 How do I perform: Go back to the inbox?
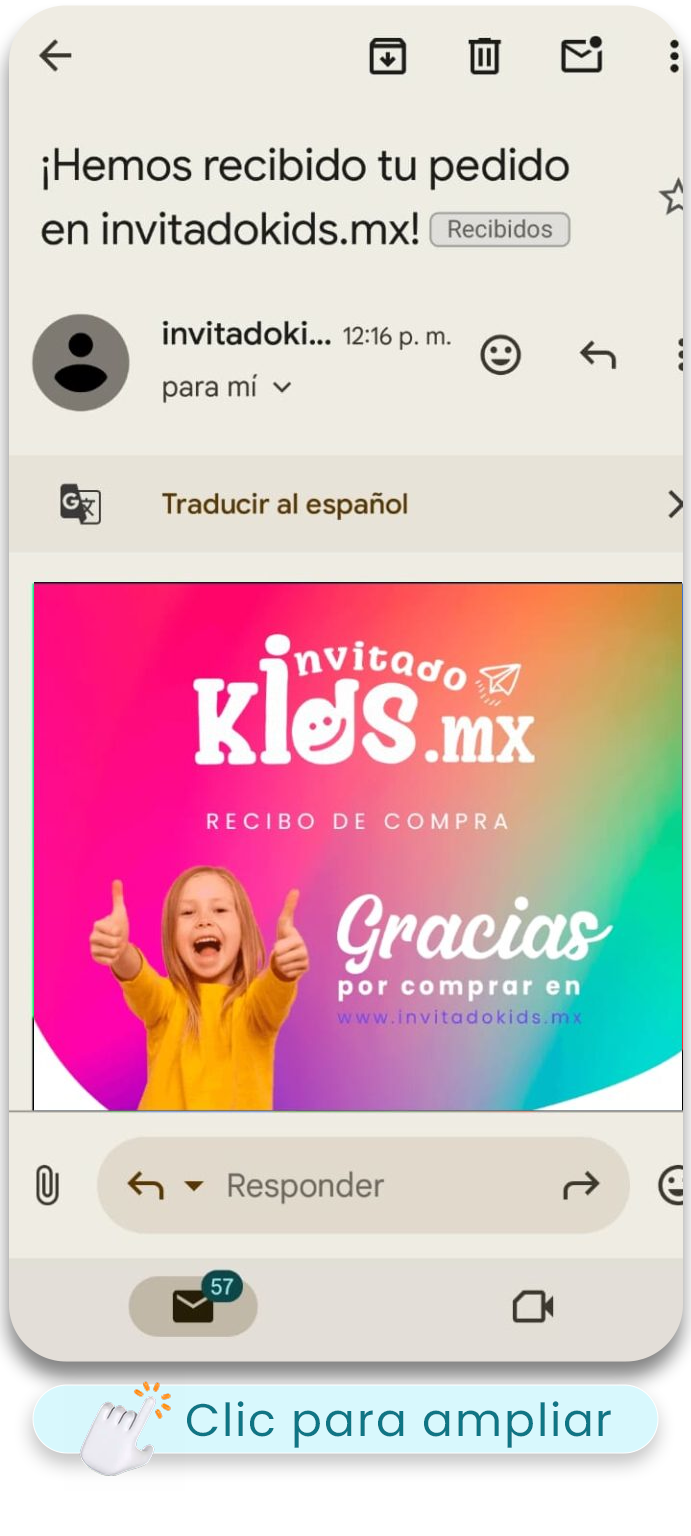coord(55,56)
